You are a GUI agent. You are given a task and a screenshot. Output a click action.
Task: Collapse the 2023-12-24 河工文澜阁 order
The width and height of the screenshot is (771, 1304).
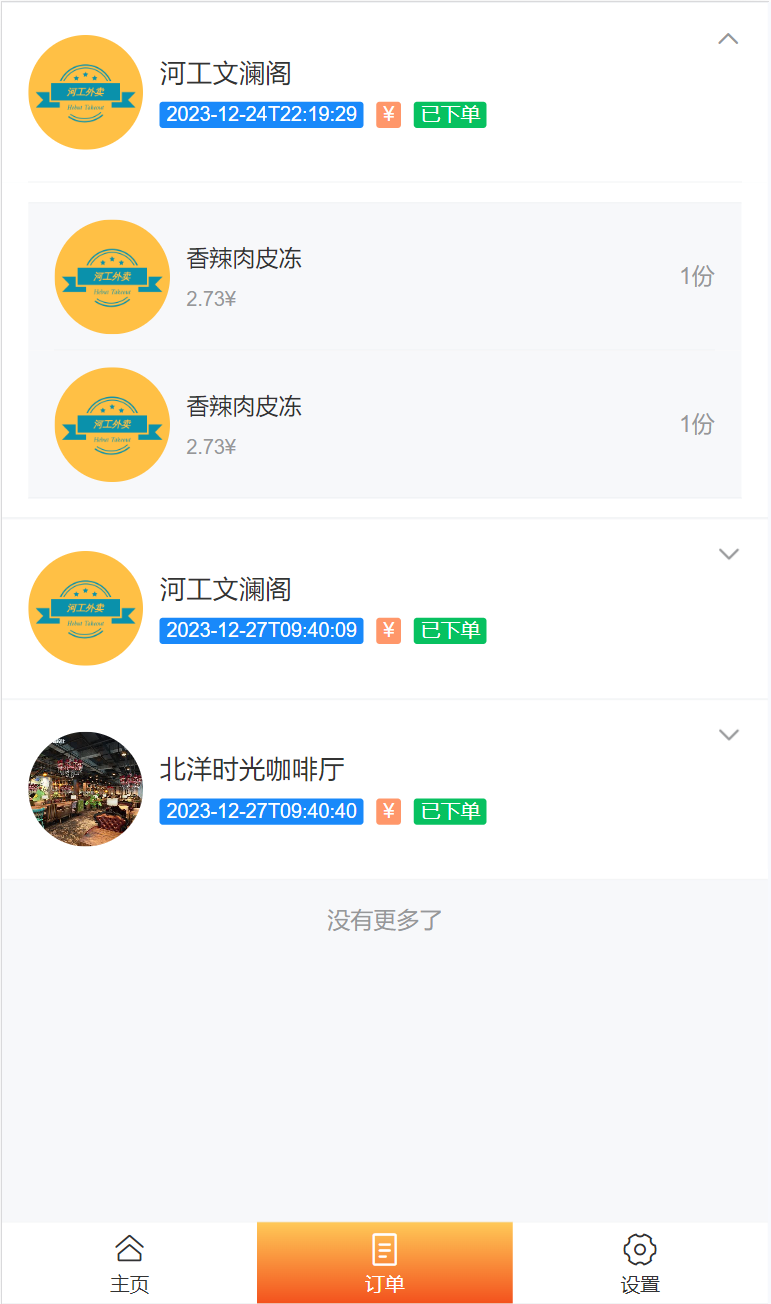coord(728,40)
